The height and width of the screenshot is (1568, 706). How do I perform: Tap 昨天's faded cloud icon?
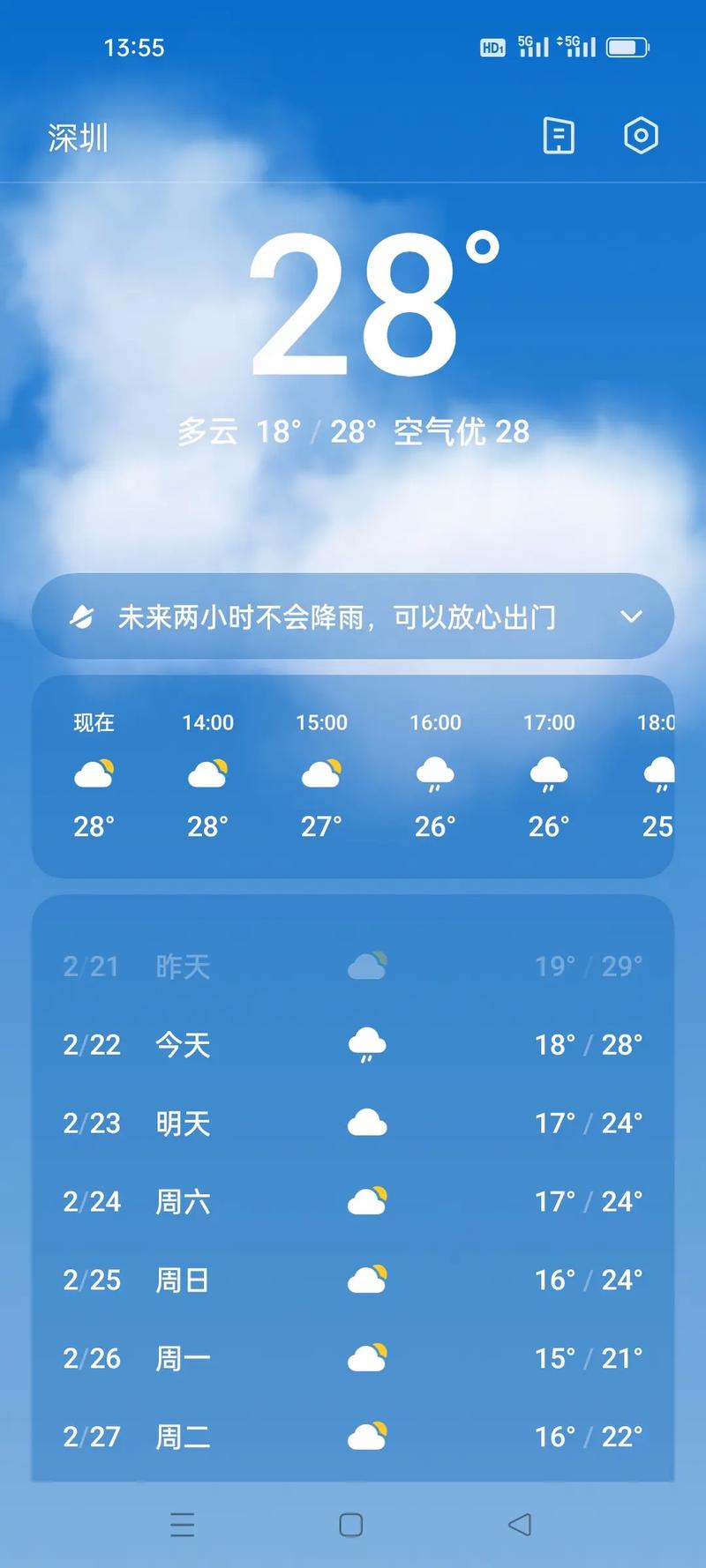[x=366, y=966]
